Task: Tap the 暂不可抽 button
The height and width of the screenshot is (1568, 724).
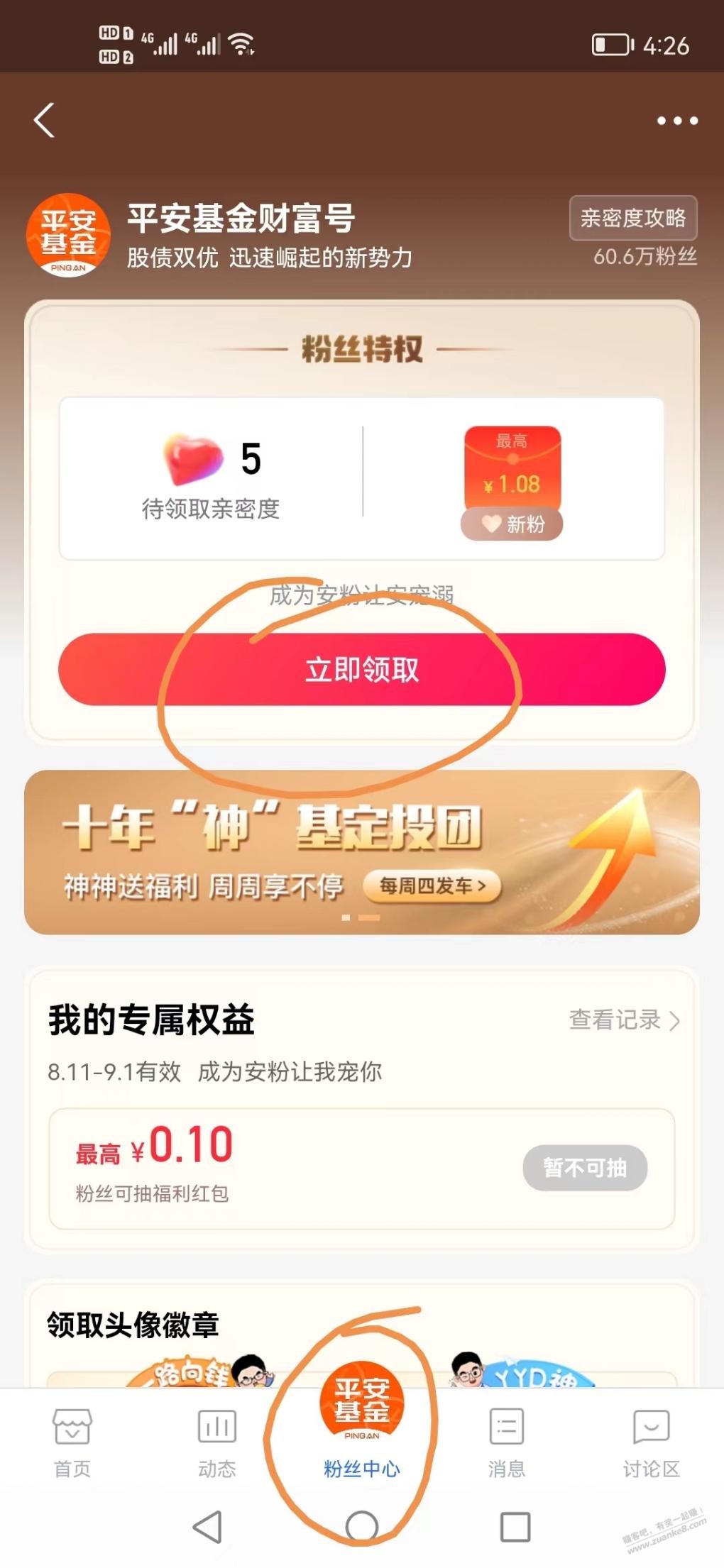Action: [585, 1167]
